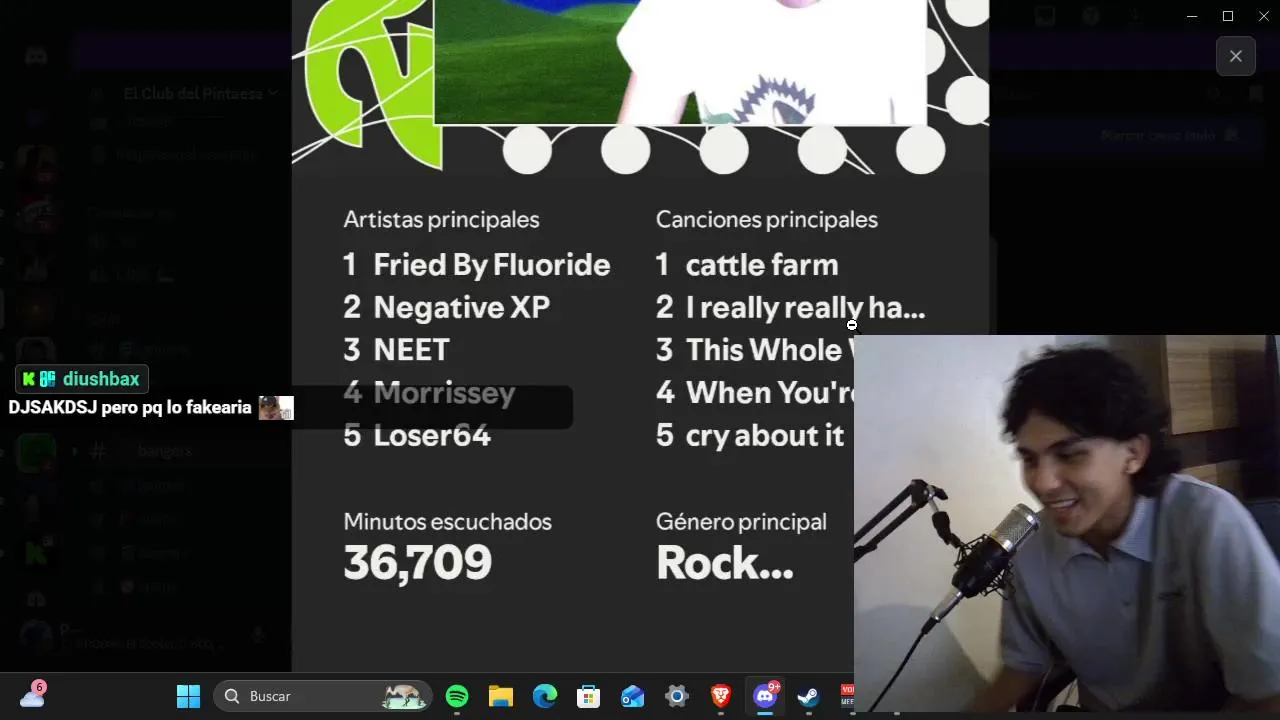Open the Settings gear in the taskbar
Viewport: 1280px width, 720px height.
point(677,696)
